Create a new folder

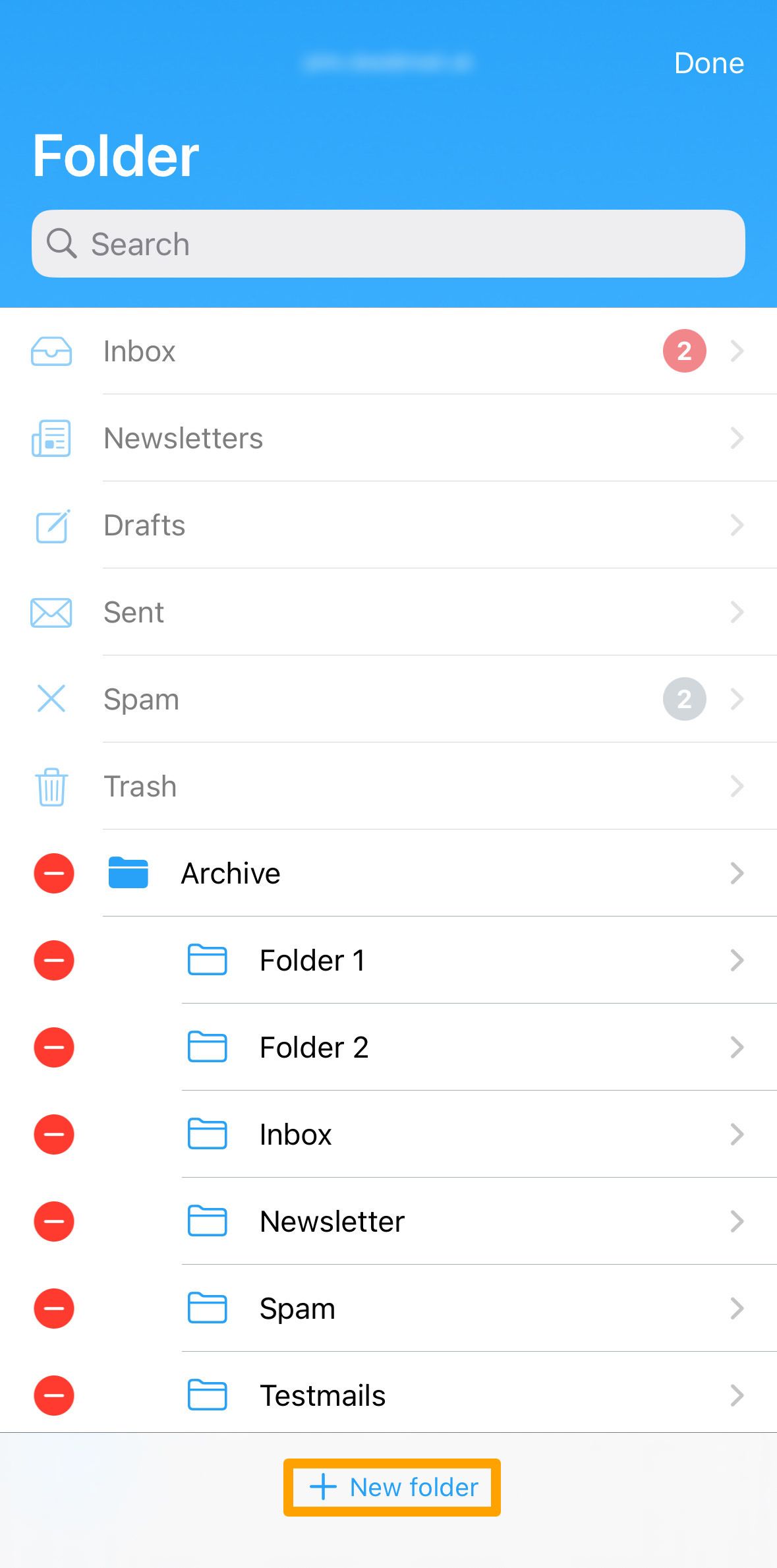(393, 1488)
